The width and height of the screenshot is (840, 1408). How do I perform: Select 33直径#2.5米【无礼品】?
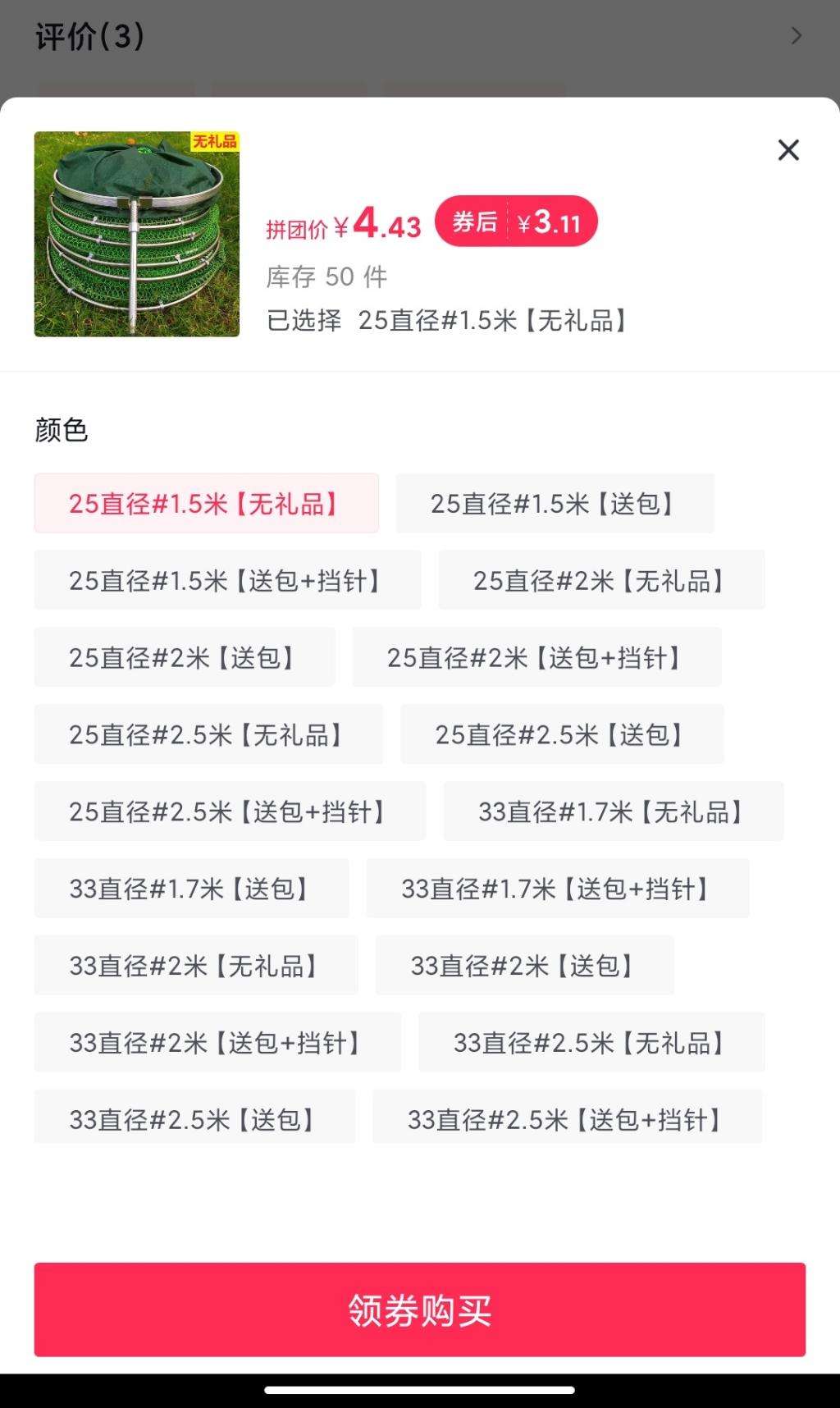[591, 1043]
